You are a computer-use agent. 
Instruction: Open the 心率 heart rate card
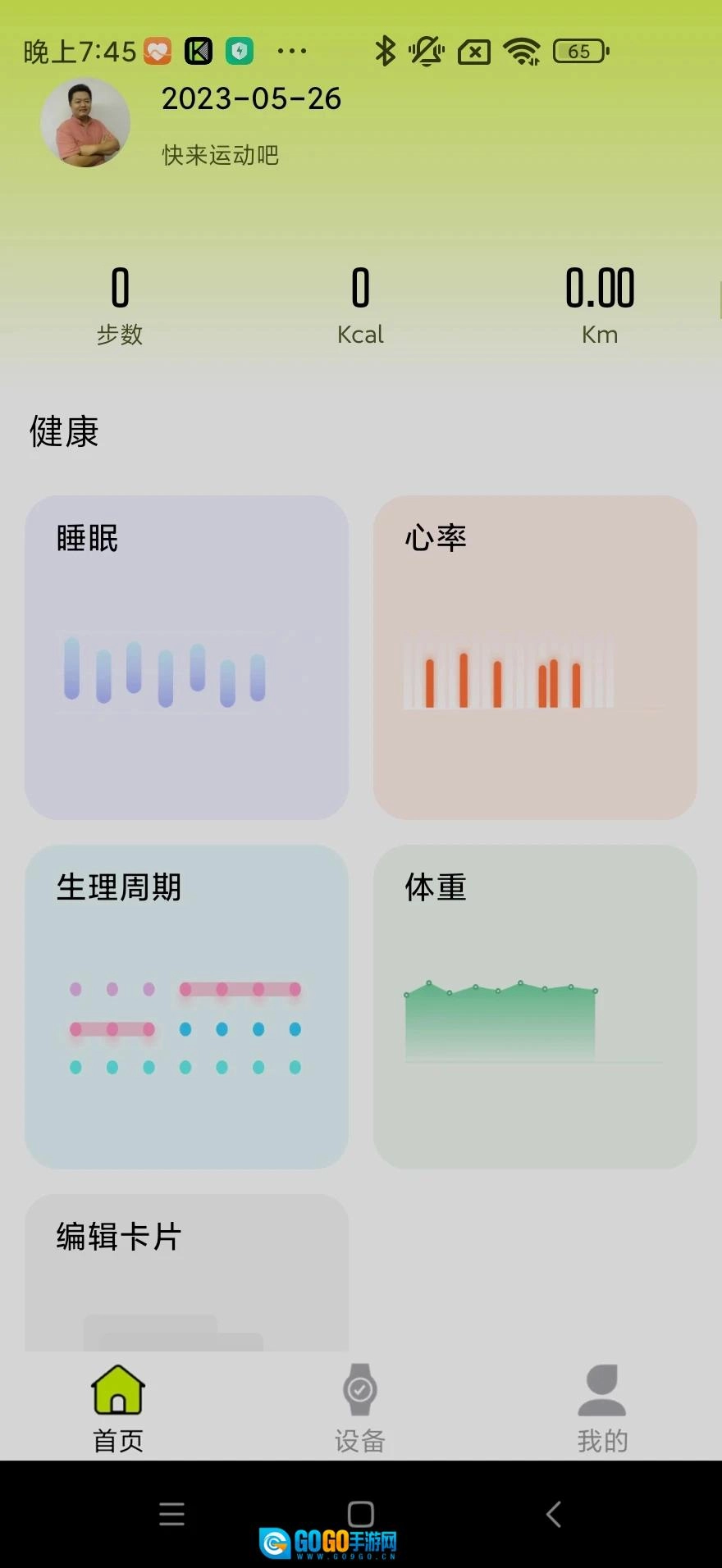click(x=535, y=657)
